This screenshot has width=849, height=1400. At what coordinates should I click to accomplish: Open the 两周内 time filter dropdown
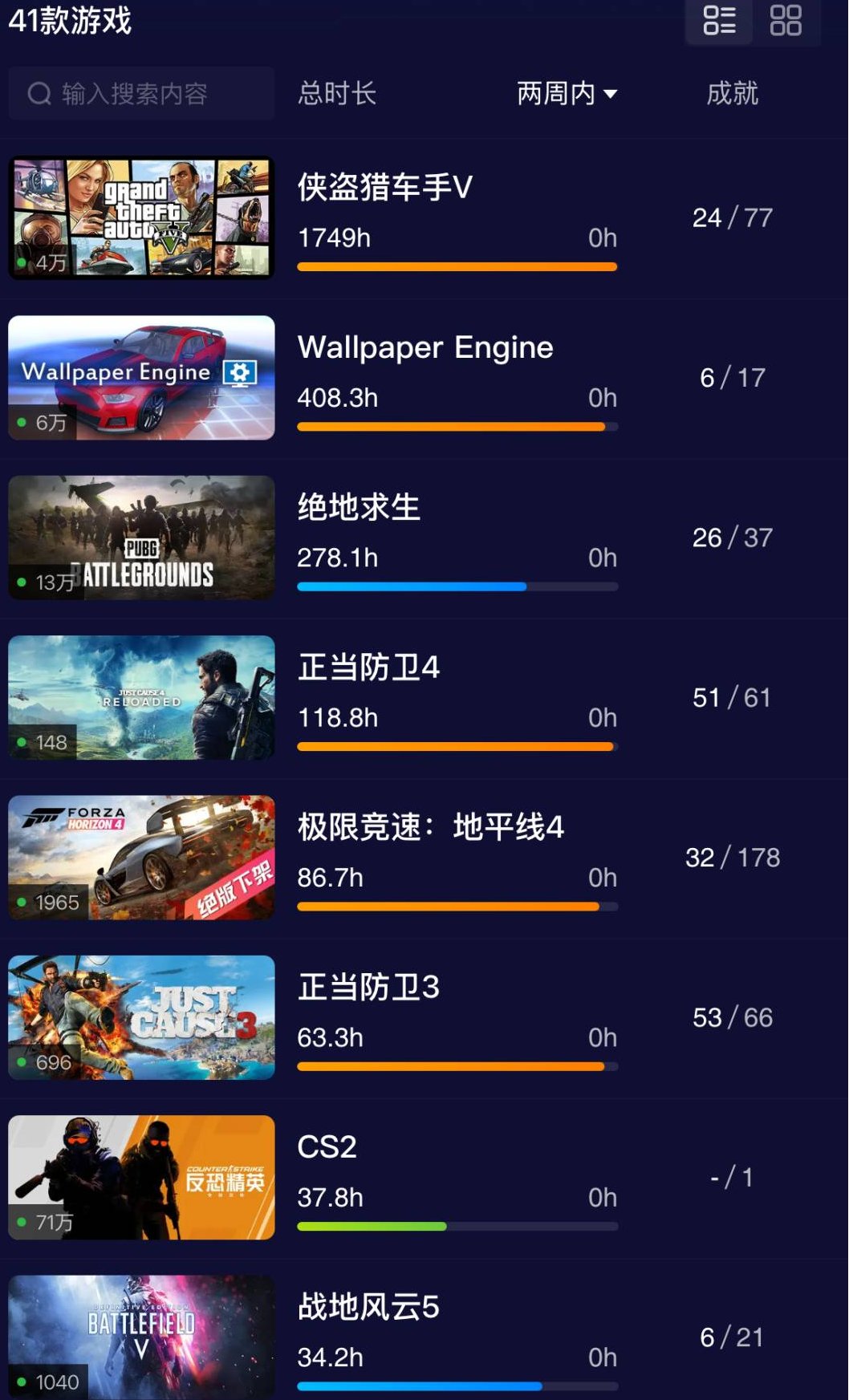[566, 93]
